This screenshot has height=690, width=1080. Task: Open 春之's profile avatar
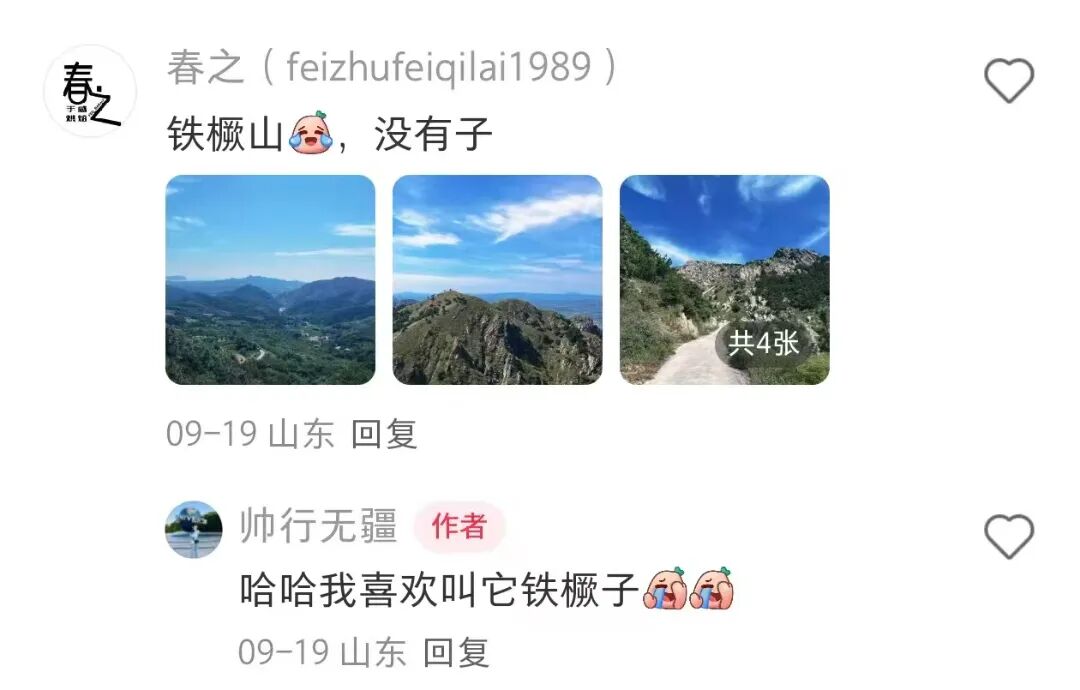click(90, 91)
